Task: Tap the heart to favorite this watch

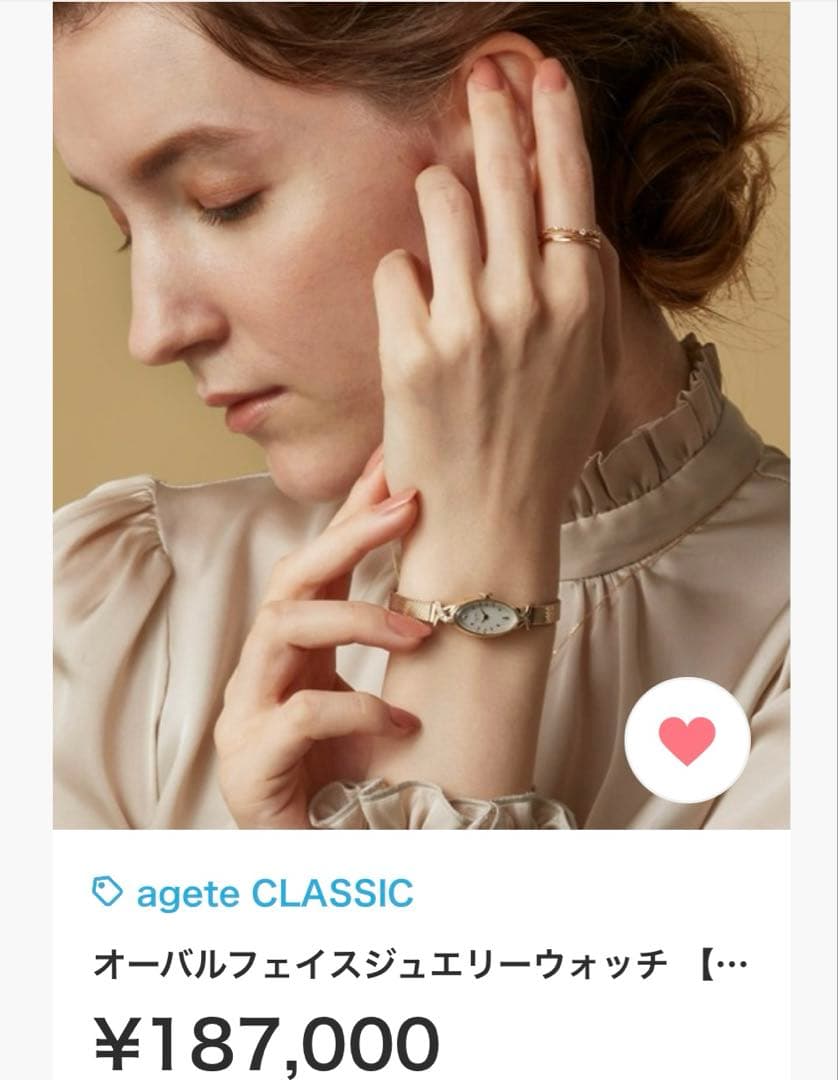Action: tap(687, 740)
